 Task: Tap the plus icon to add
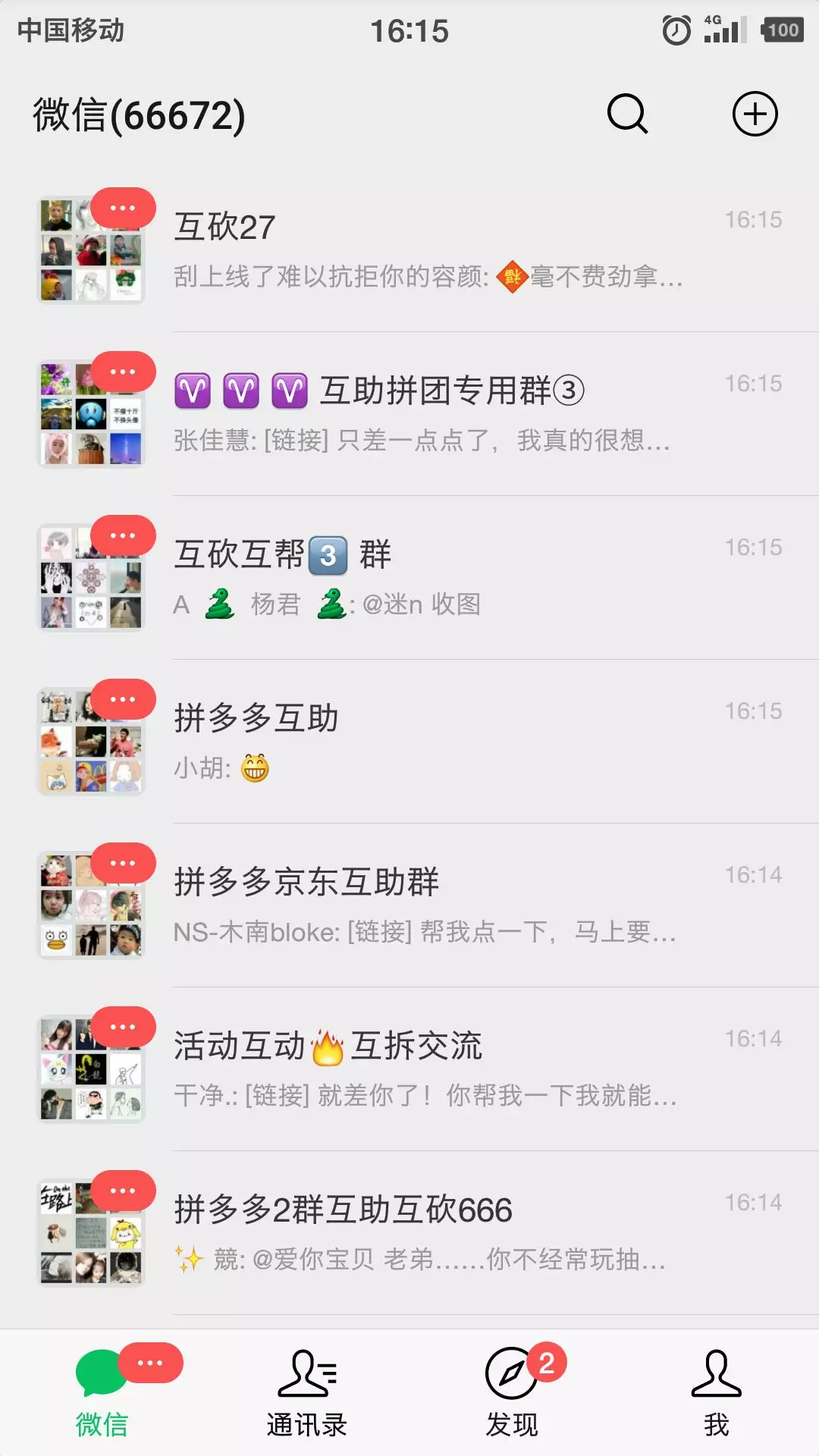(755, 115)
